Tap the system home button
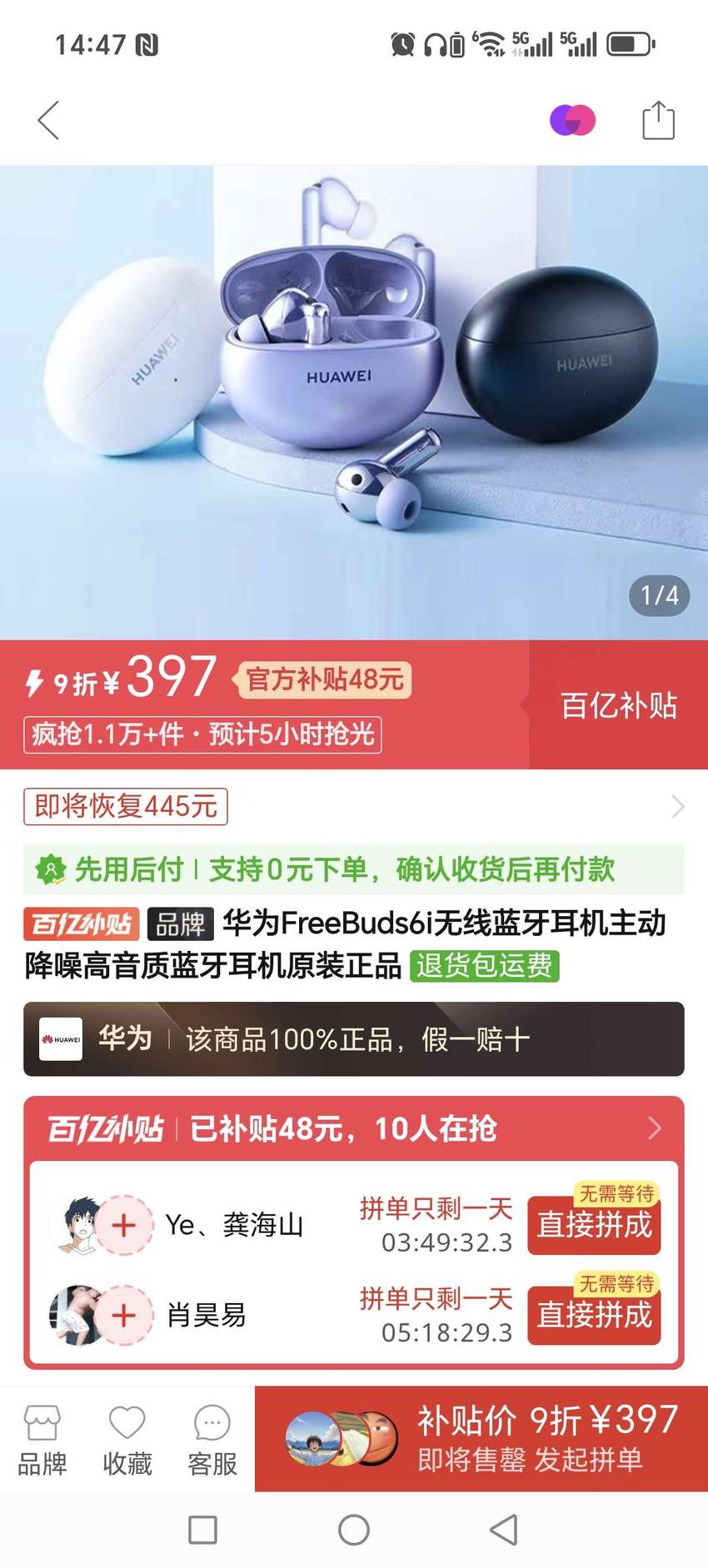 [x=354, y=1530]
